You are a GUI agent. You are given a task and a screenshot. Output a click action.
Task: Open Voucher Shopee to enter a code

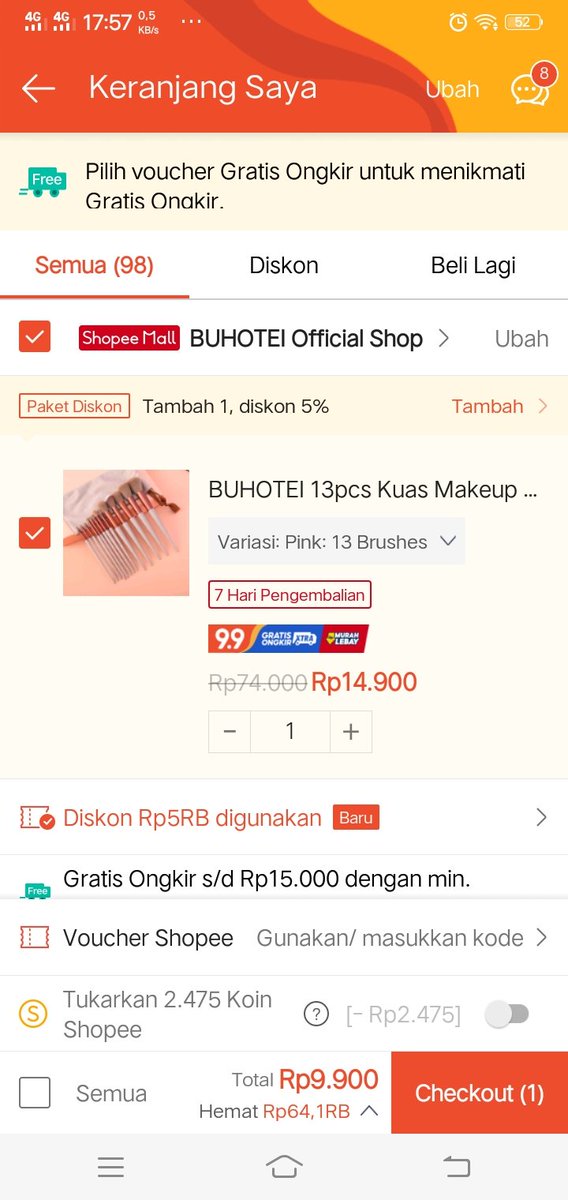(284, 938)
